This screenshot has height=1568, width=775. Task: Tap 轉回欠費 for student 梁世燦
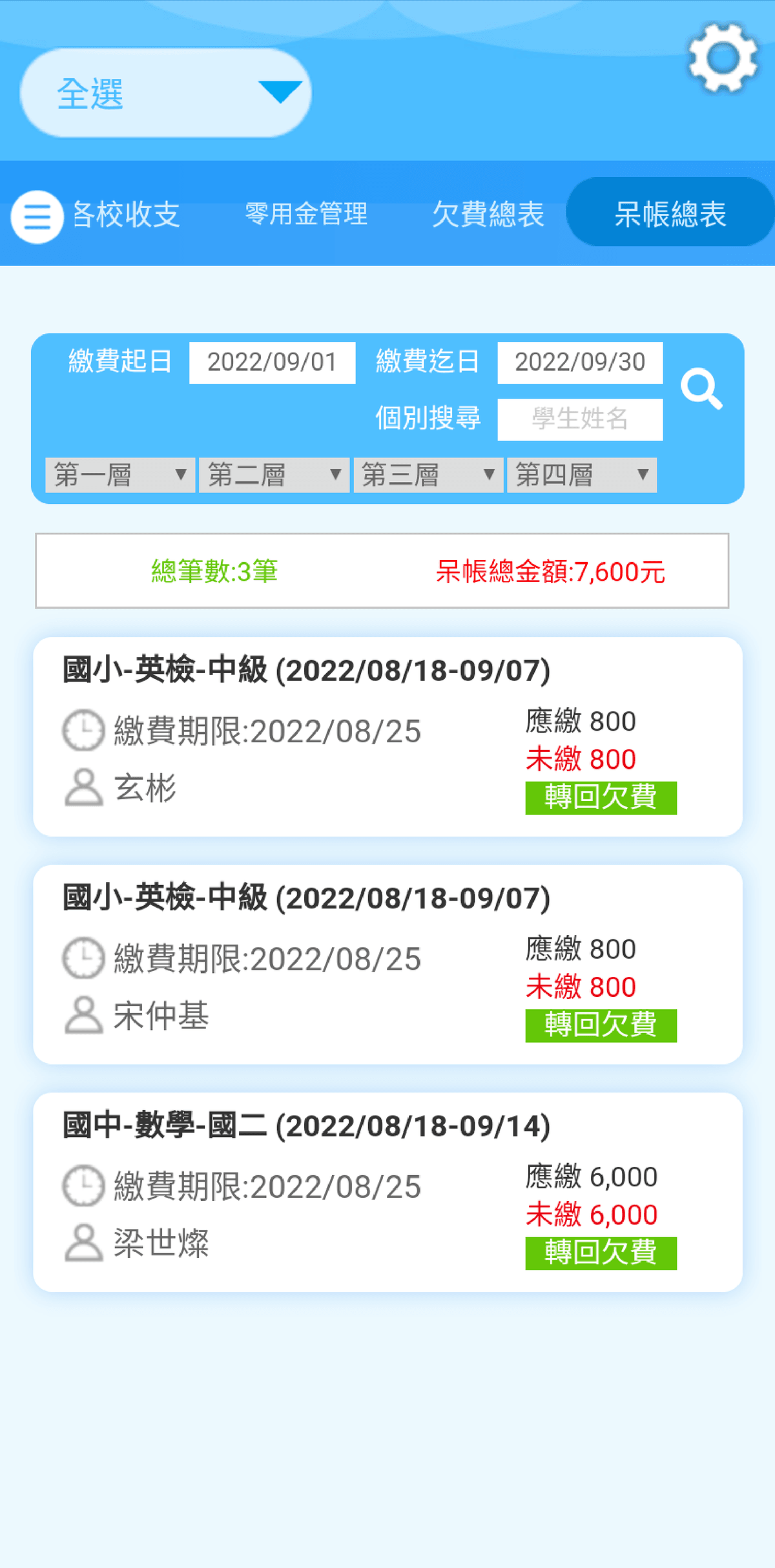[601, 1253]
